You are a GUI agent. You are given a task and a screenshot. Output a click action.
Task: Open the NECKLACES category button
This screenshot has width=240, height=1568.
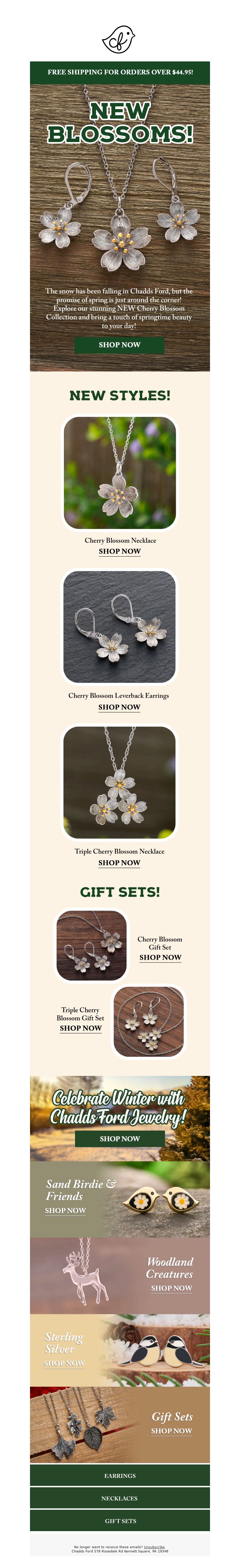click(x=119, y=1498)
